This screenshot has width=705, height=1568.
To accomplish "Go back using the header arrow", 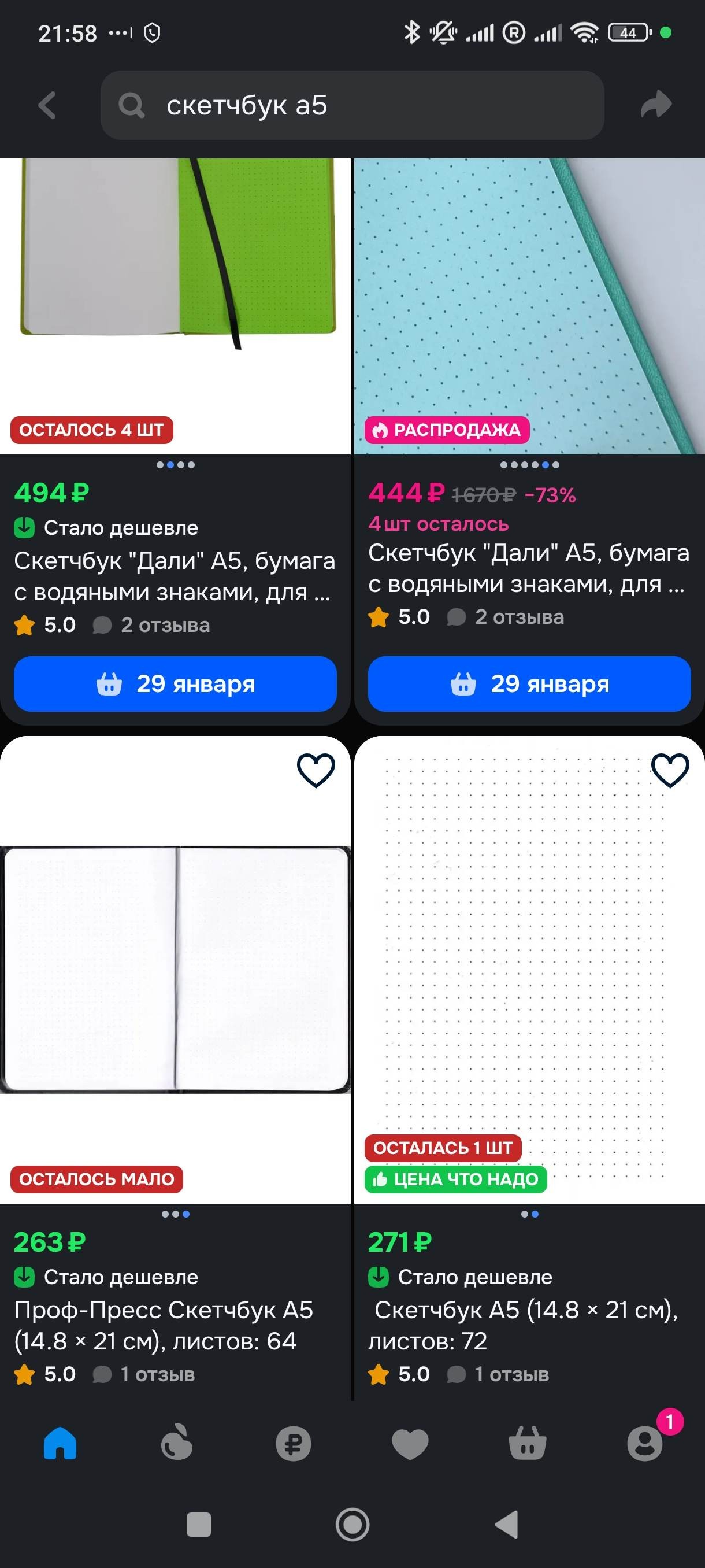I will (x=47, y=105).
